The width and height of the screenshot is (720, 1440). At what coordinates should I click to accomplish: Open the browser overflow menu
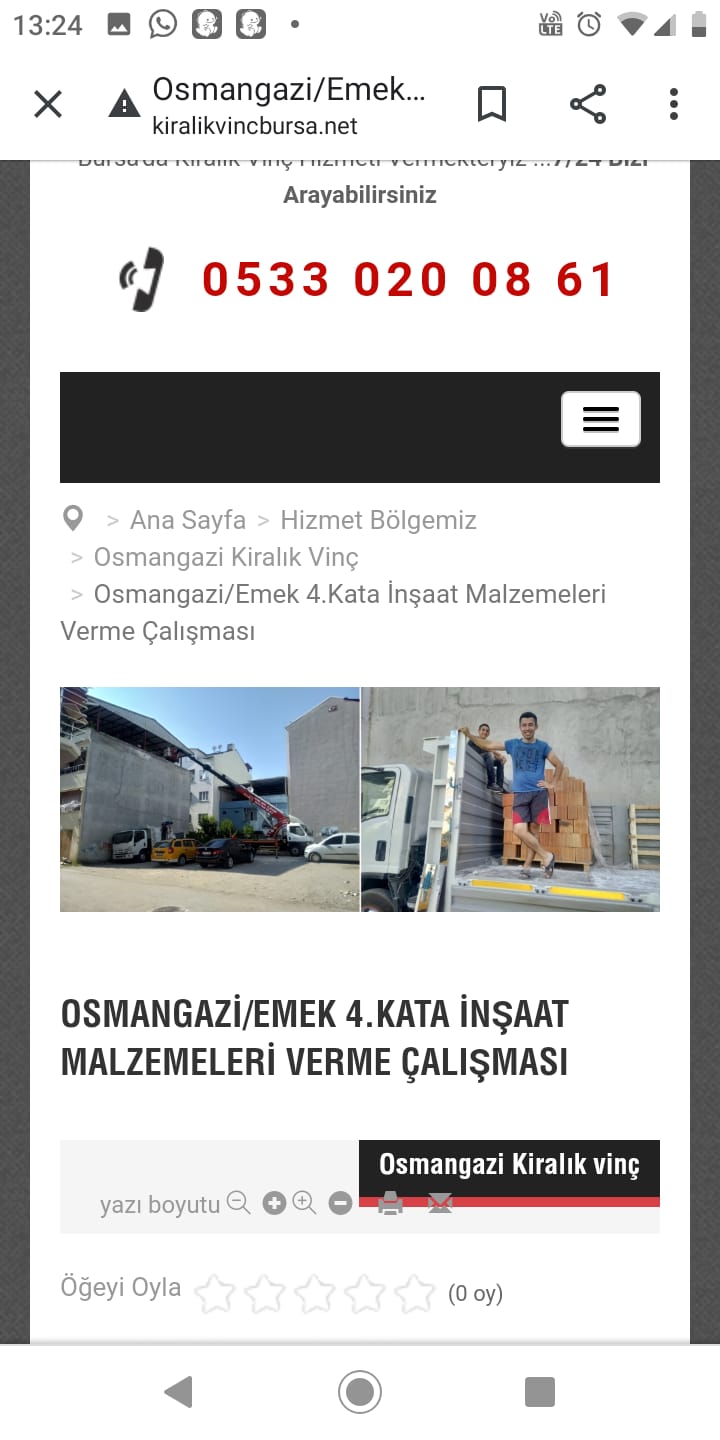click(x=673, y=104)
